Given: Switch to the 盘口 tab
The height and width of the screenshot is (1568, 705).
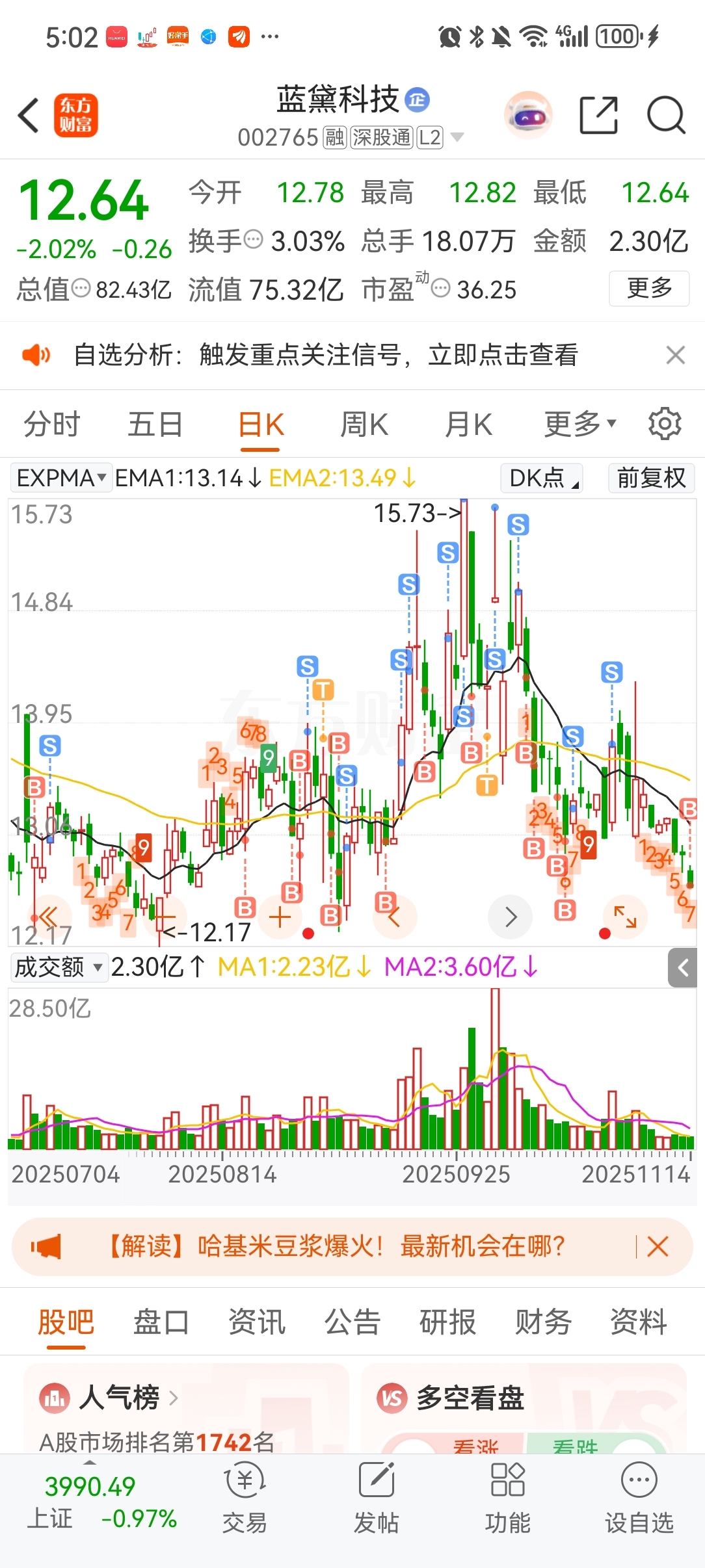Looking at the screenshot, I should [x=161, y=1322].
